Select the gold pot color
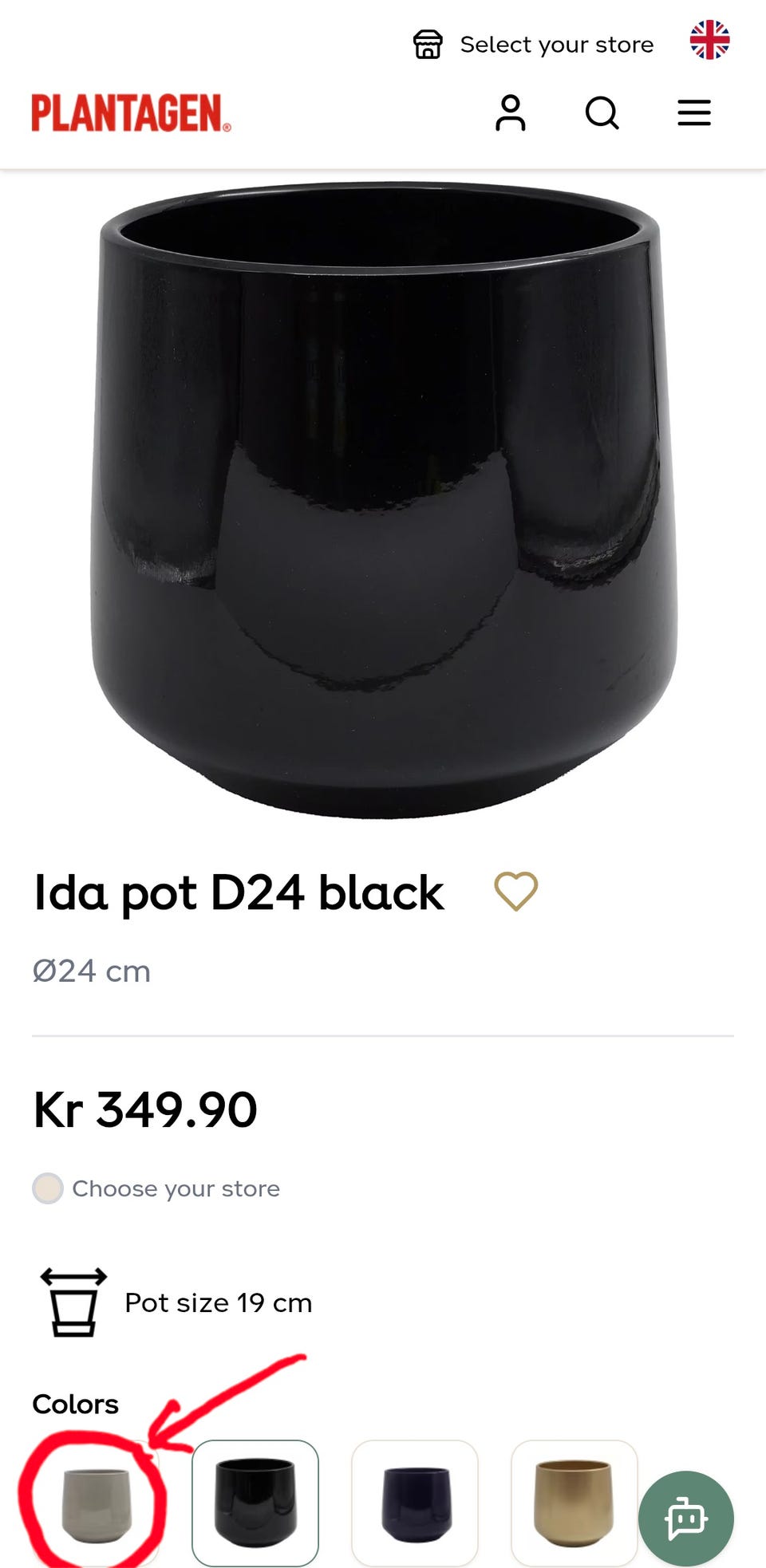The width and height of the screenshot is (766, 1568). [574, 1503]
